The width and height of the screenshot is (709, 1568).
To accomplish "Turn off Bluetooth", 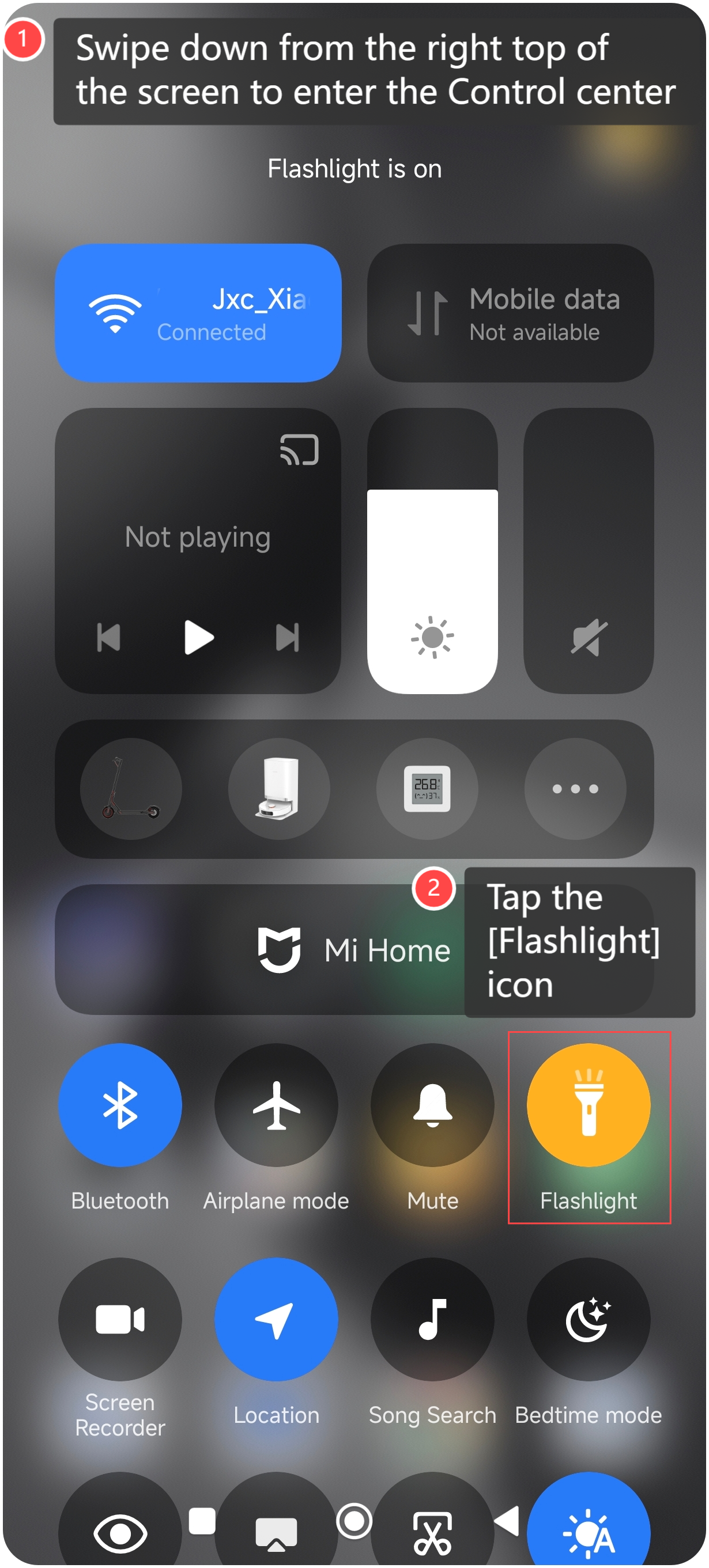I will (x=120, y=1105).
